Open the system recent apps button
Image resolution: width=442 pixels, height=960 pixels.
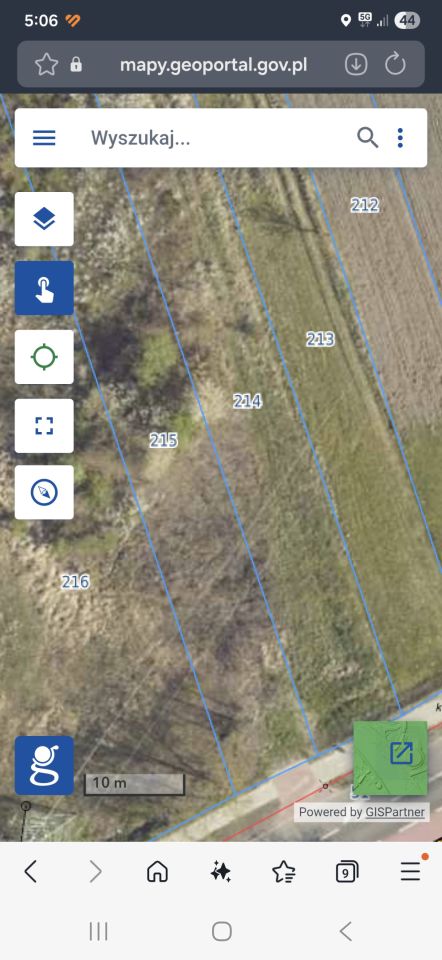point(99,932)
